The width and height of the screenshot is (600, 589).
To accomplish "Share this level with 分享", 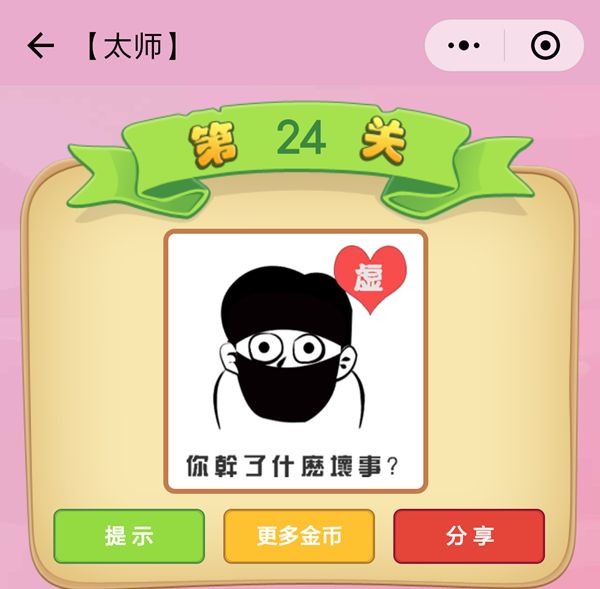I will click(x=469, y=536).
